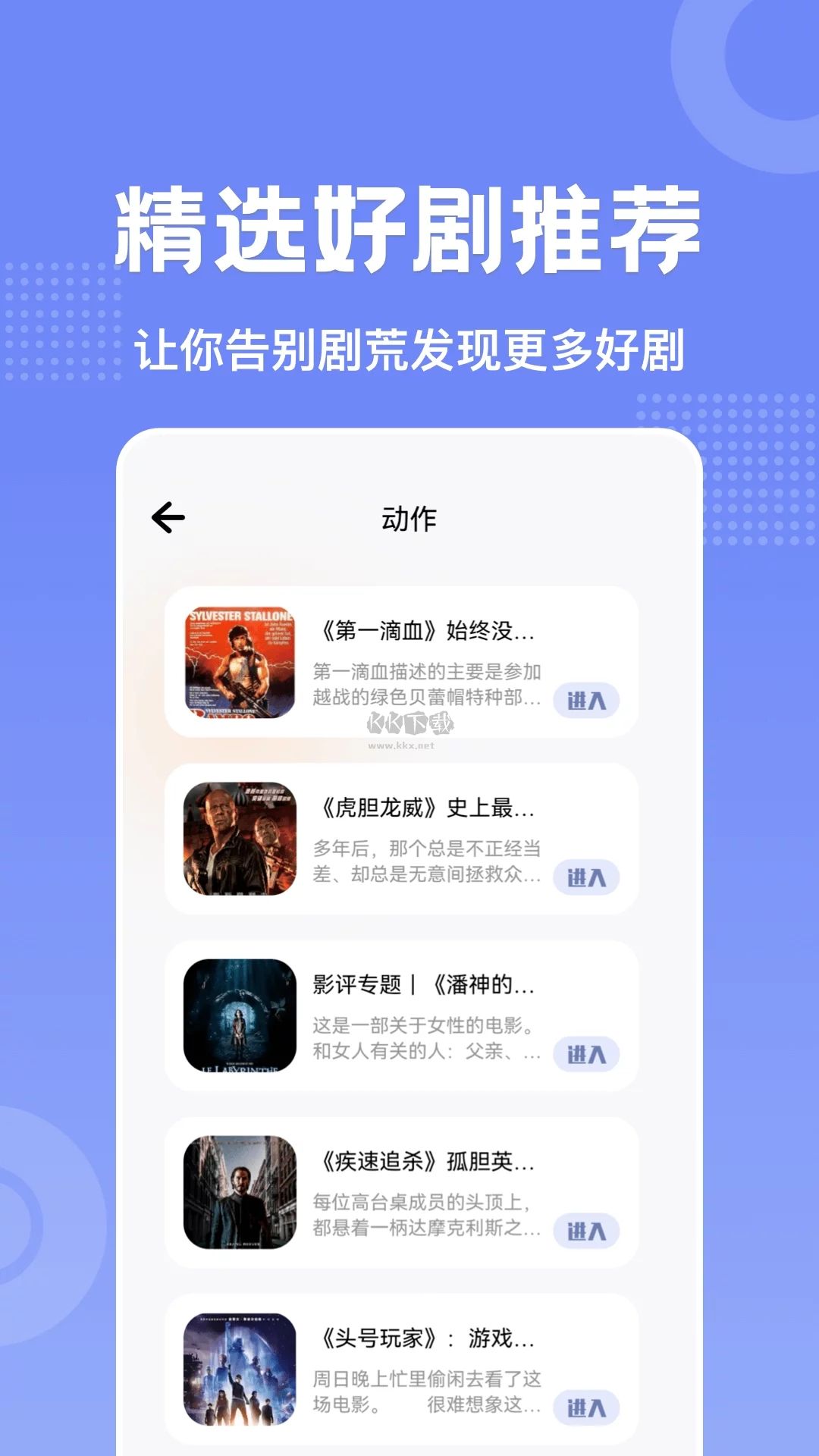Tap the back arrow to return

coord(168,517)
